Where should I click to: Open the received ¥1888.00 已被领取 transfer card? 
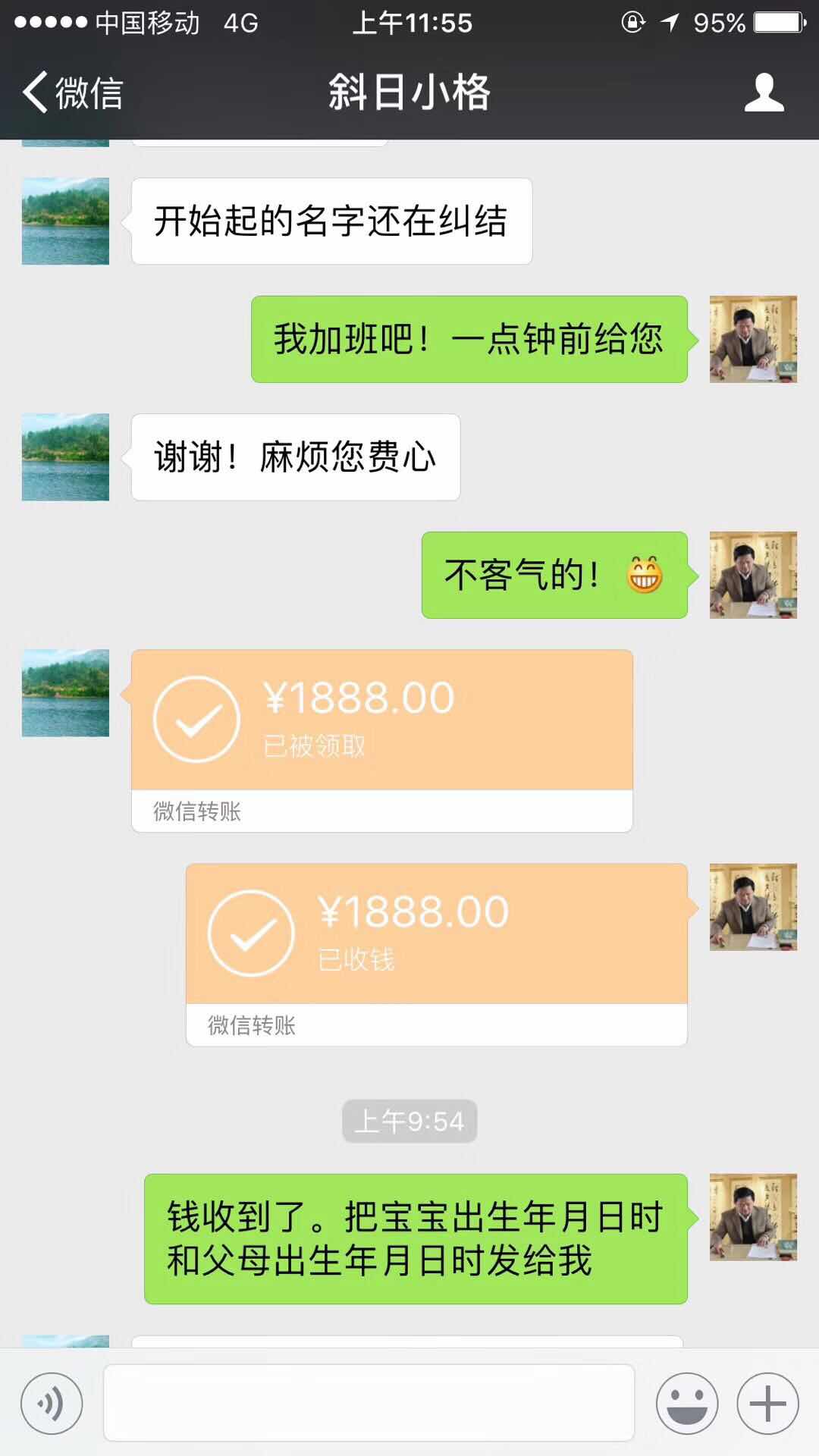(x=381, y=740)
